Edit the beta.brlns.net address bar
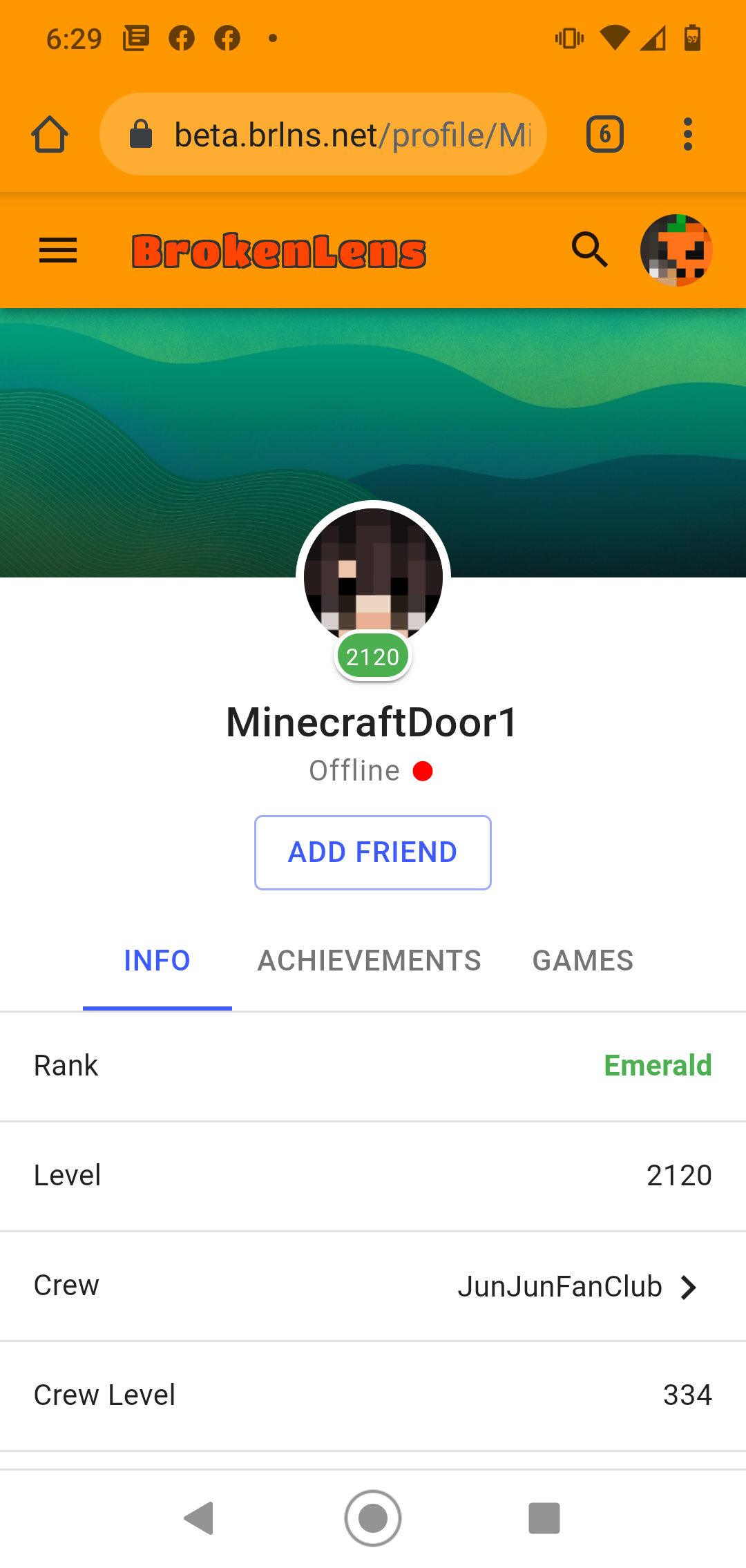Screen dimensions: 746x1568 pos(323,134)
